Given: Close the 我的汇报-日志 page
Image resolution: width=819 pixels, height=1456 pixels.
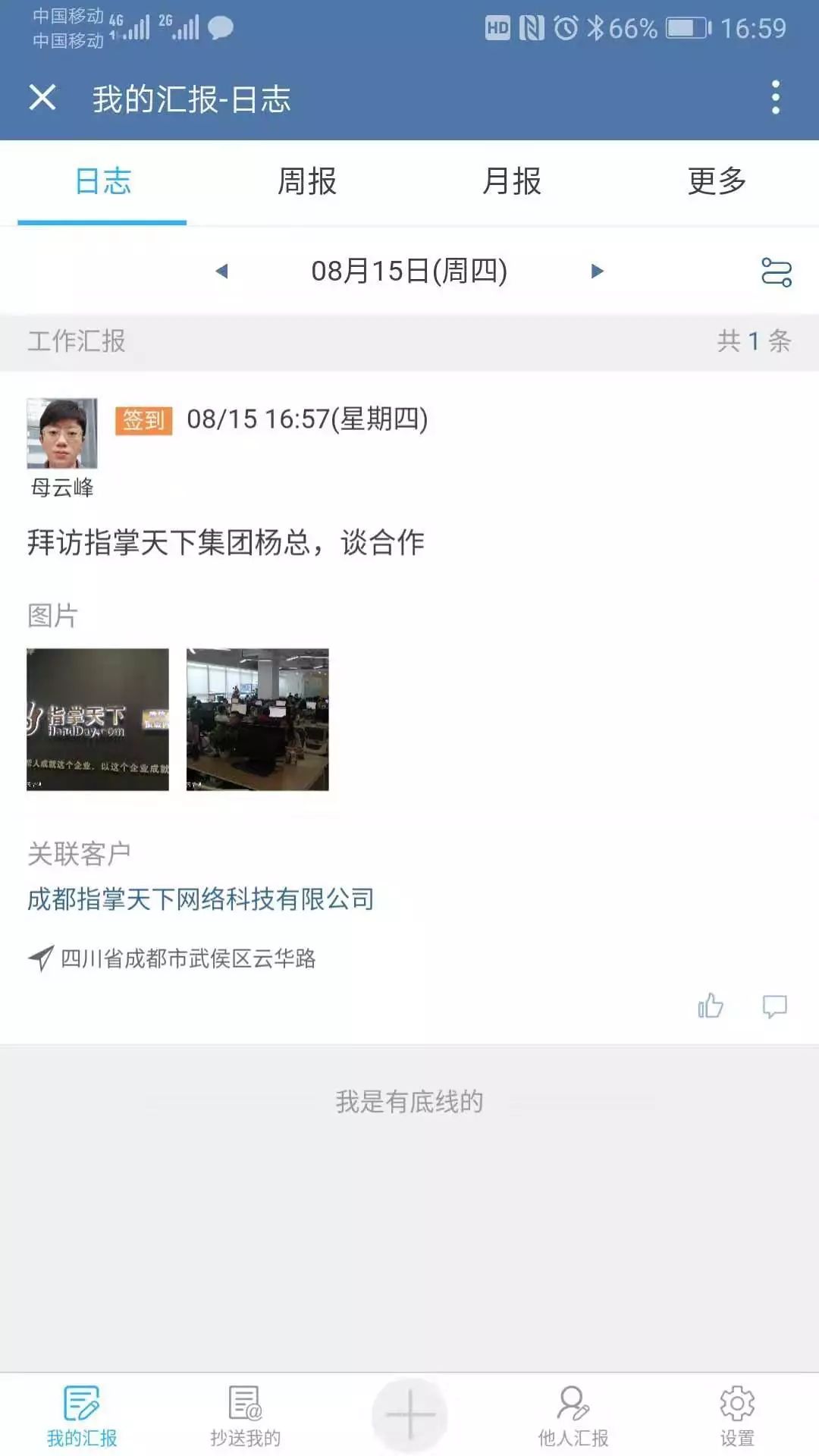Looking at the screenshot, I should [x=42, y=98].
